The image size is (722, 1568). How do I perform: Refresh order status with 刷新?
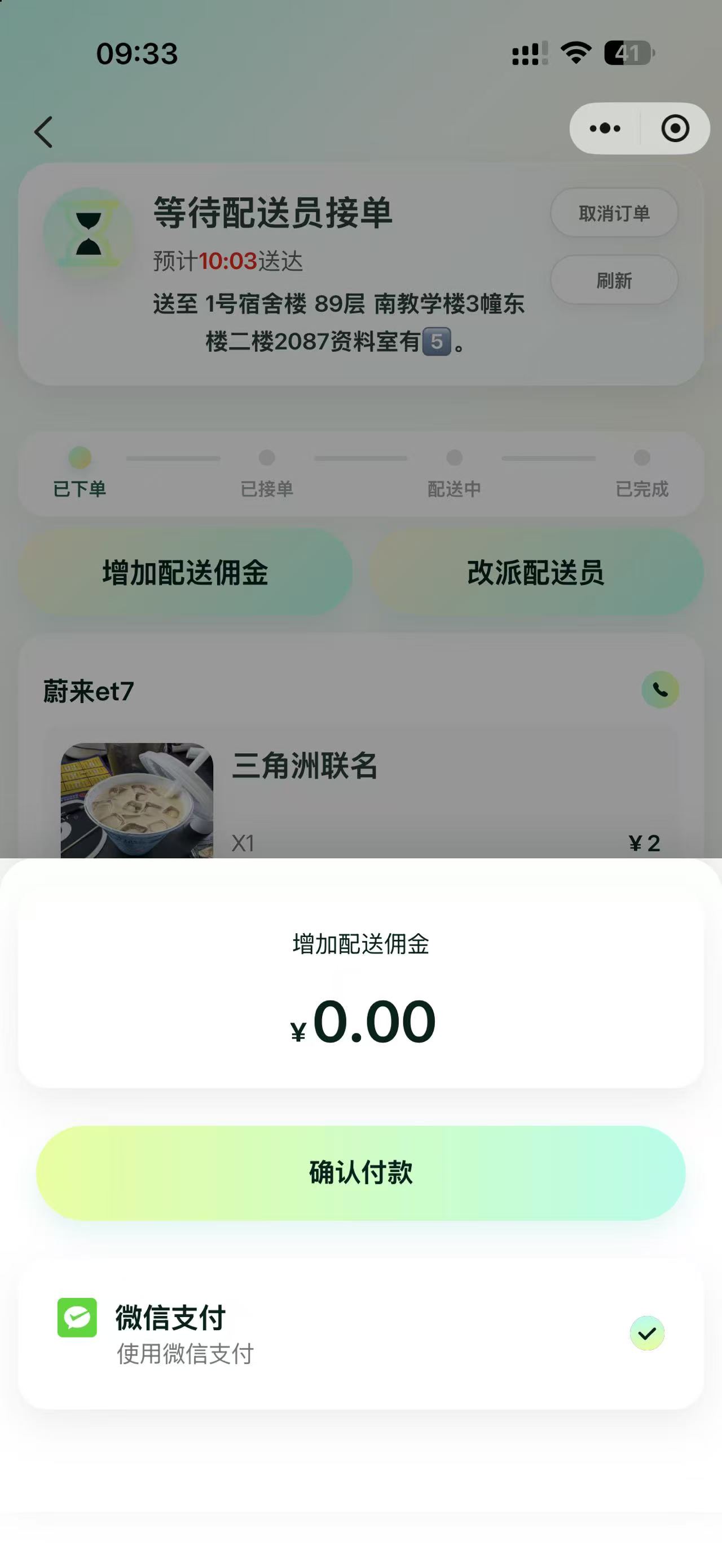pyautogui.click(x=614, y=280)
